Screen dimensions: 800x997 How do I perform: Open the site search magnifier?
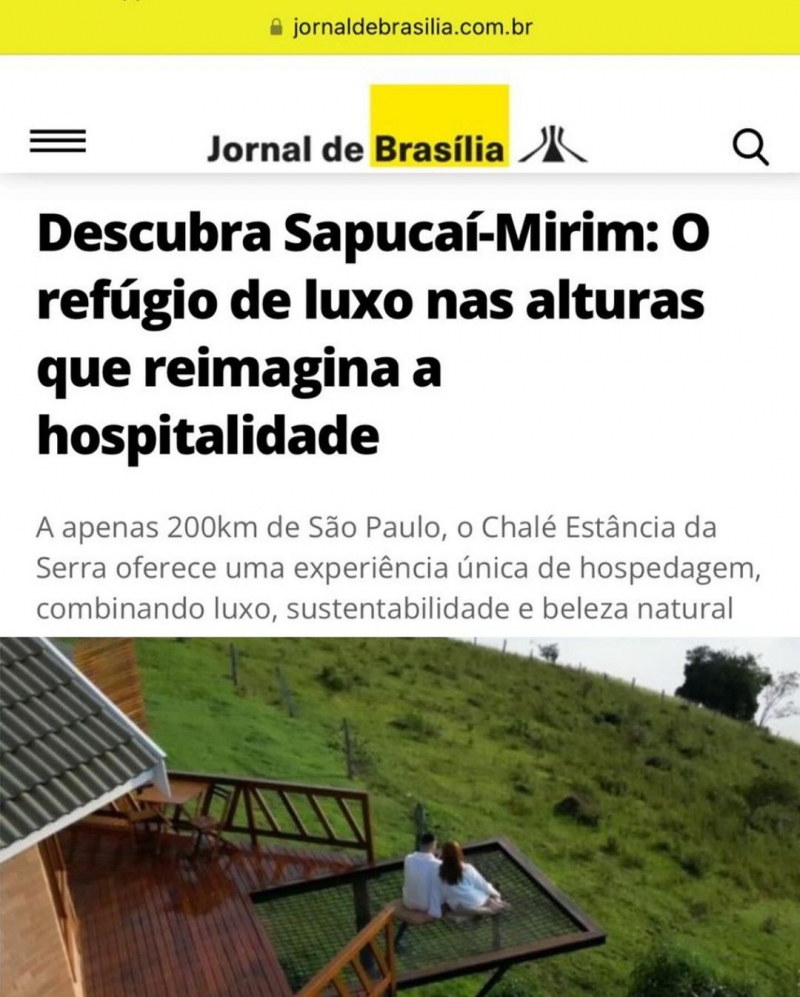tap(750, 148)
